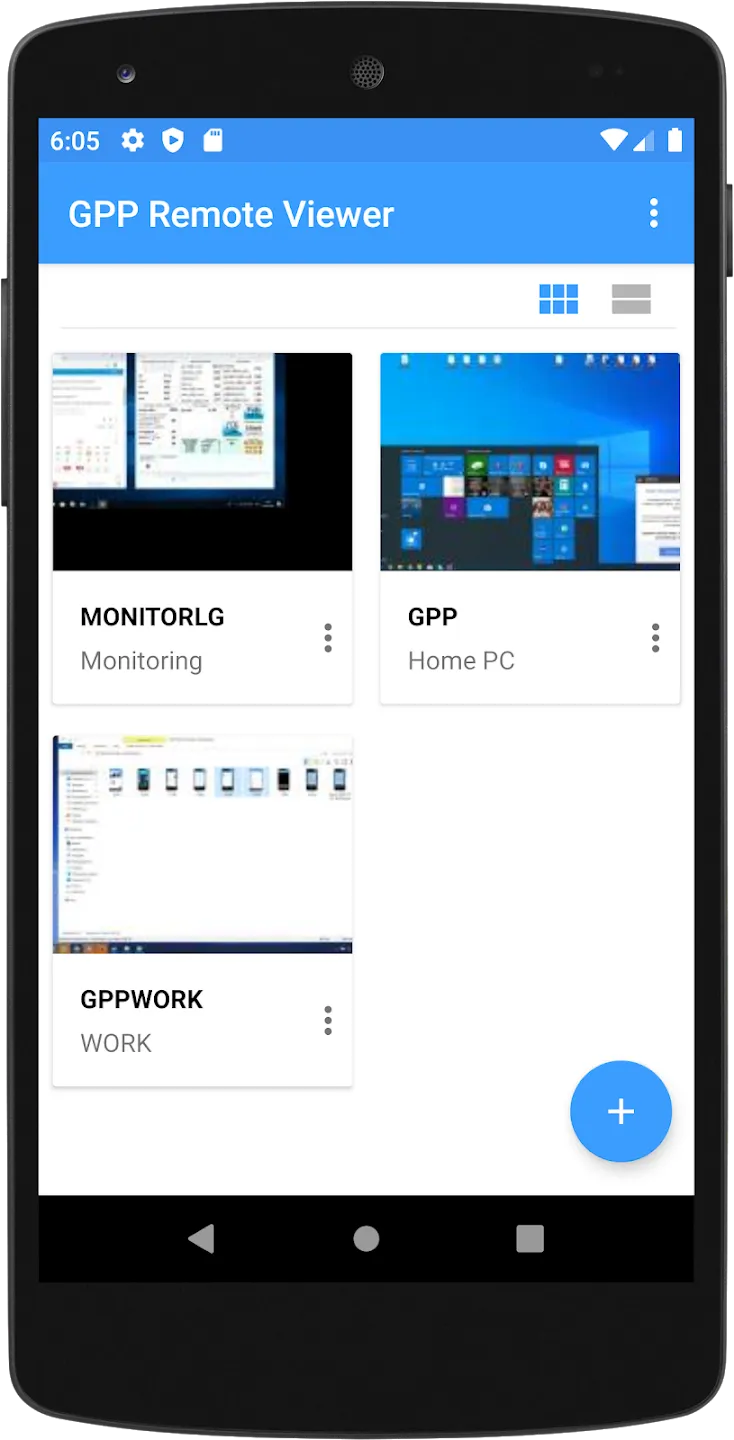Open the GPPWORK computer card

pos(202,911)
